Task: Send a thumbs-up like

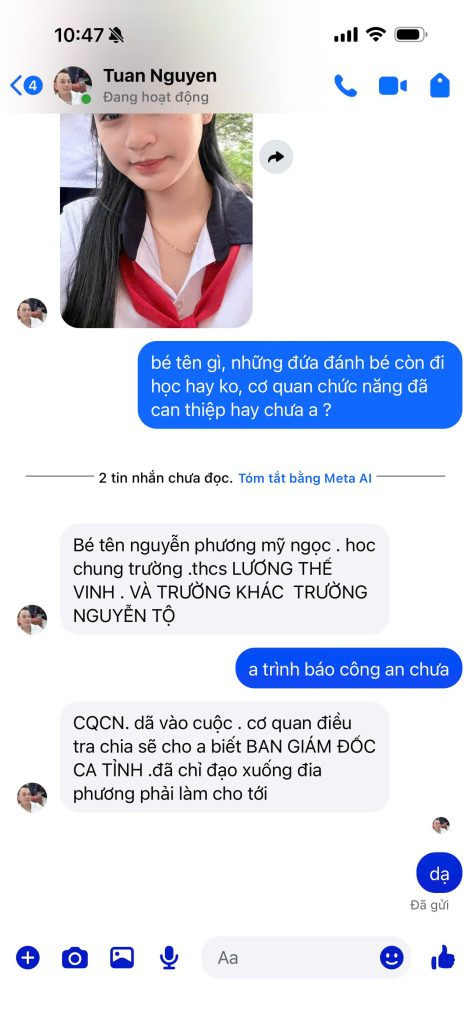Action: (443, 957)
